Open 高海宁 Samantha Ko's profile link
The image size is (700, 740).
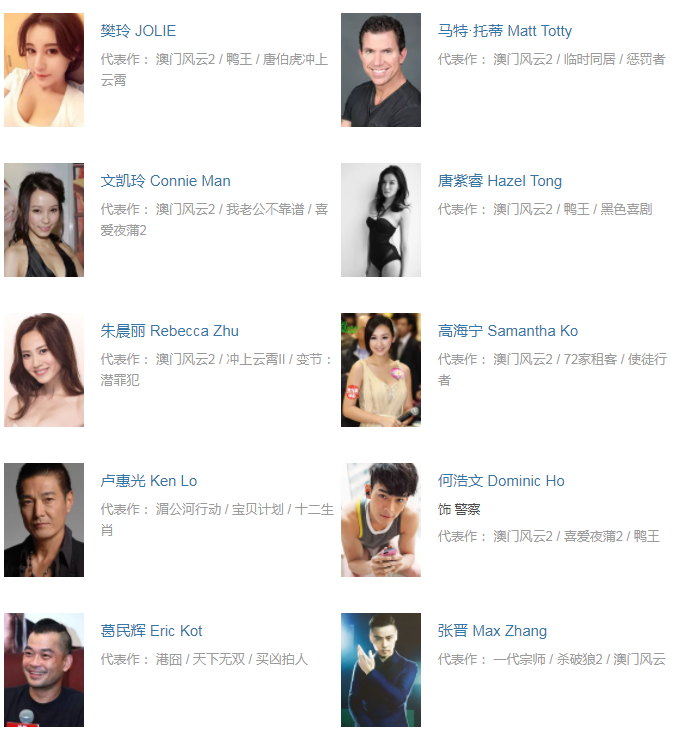[508, 331]
